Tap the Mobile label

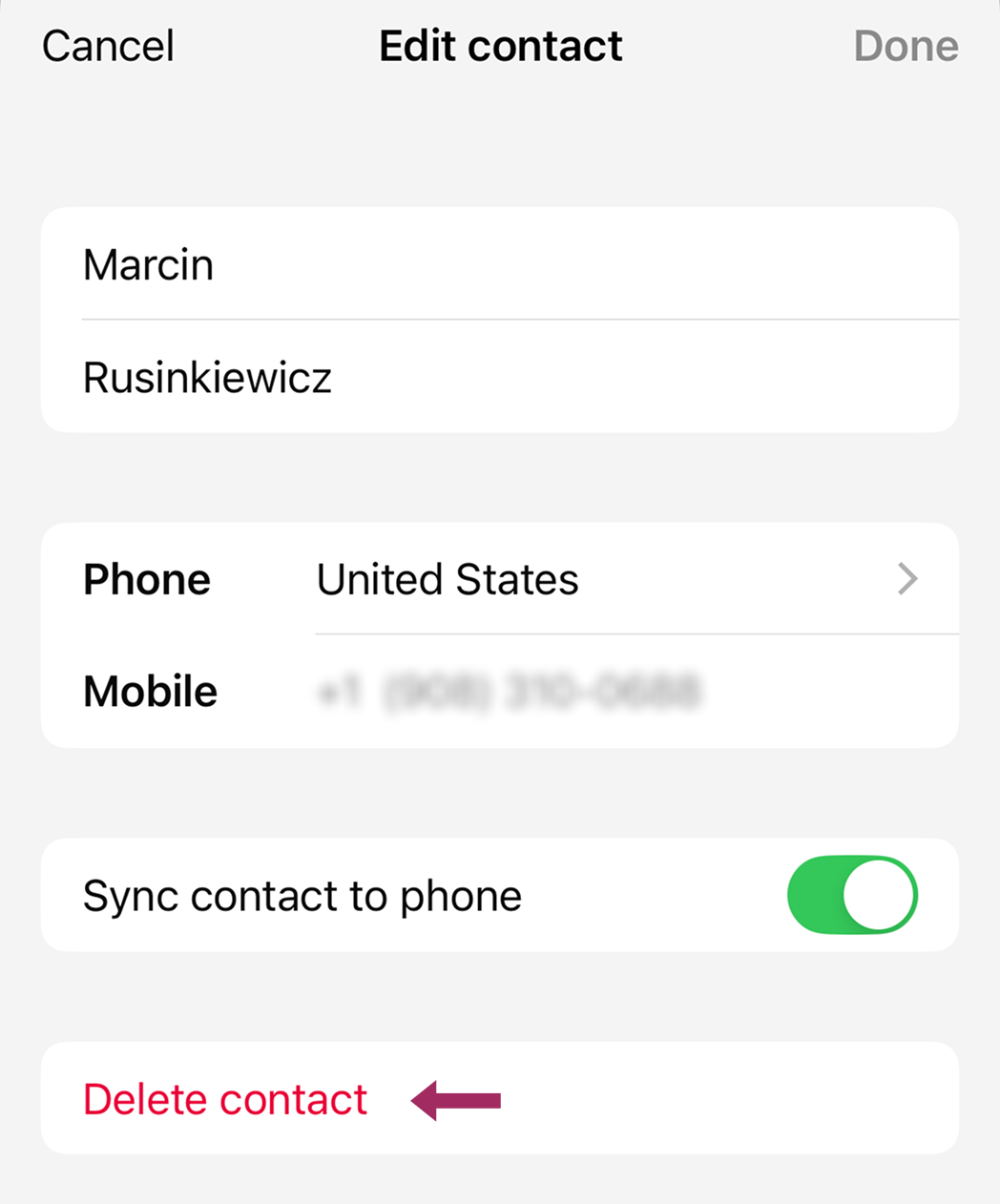[x=149, y=691]
